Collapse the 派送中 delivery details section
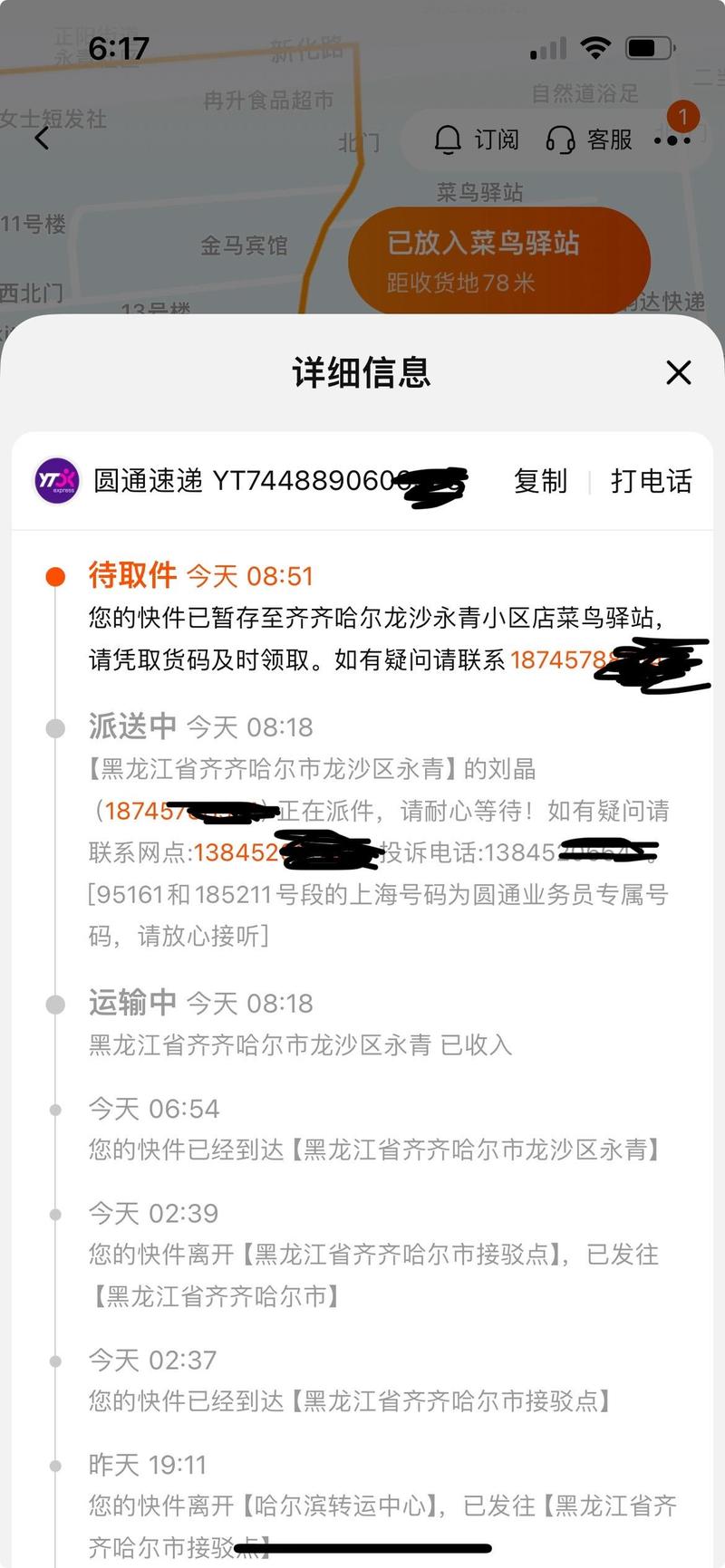The width and height of the screenshot is (725, 1568). pyautogui.click(x=132, y=726)
